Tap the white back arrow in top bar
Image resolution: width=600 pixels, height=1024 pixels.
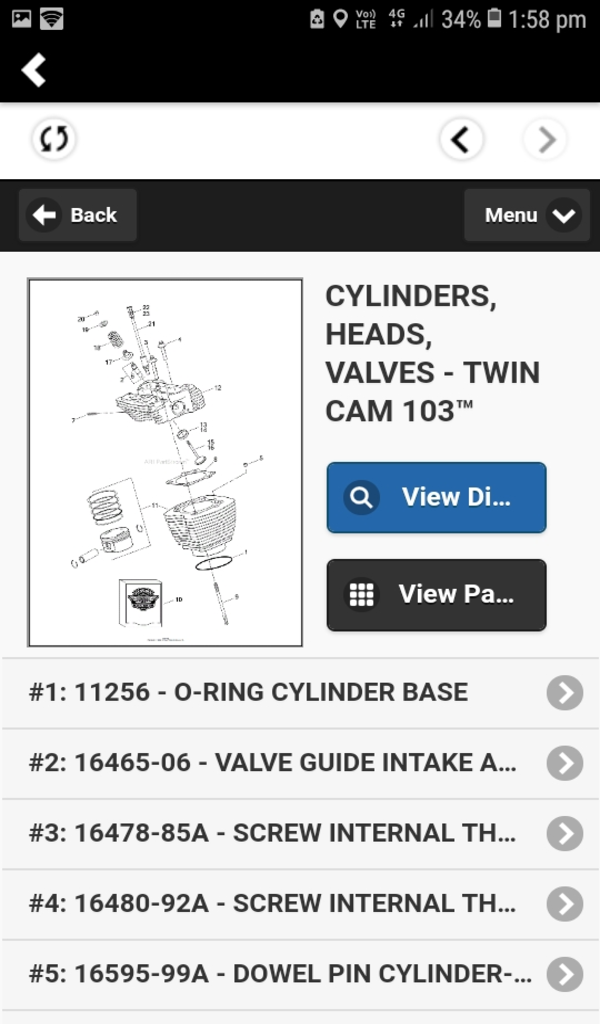point(34,70)
